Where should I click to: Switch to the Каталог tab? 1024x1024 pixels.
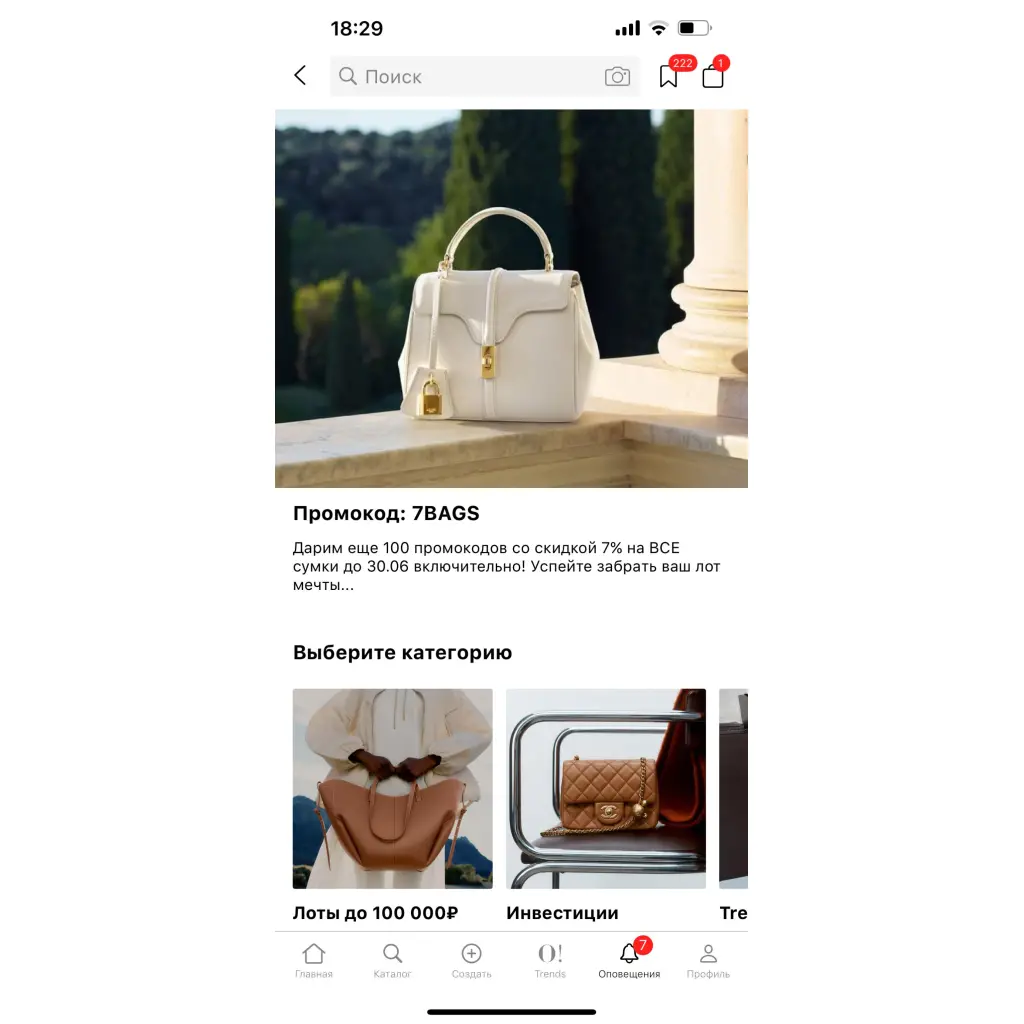[392, 960]
